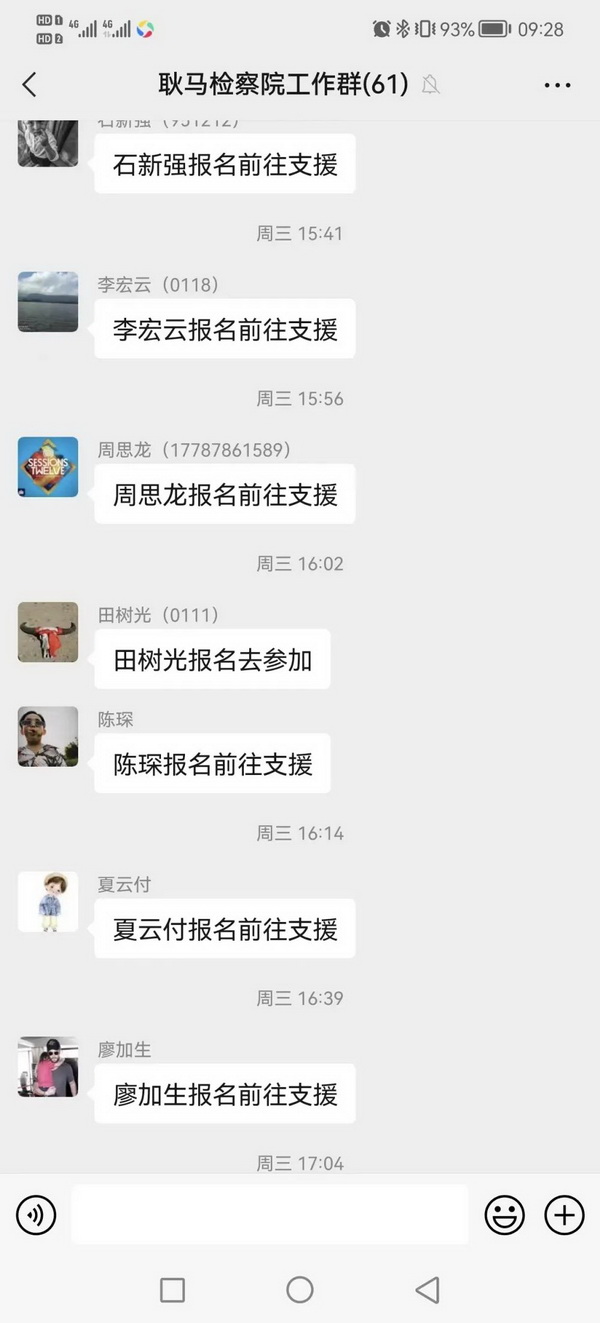Viewport: 600px width, 1323px height.
Task: Open the group chat overflow menu
Action: pyautogui.click(x=557, y=85)
